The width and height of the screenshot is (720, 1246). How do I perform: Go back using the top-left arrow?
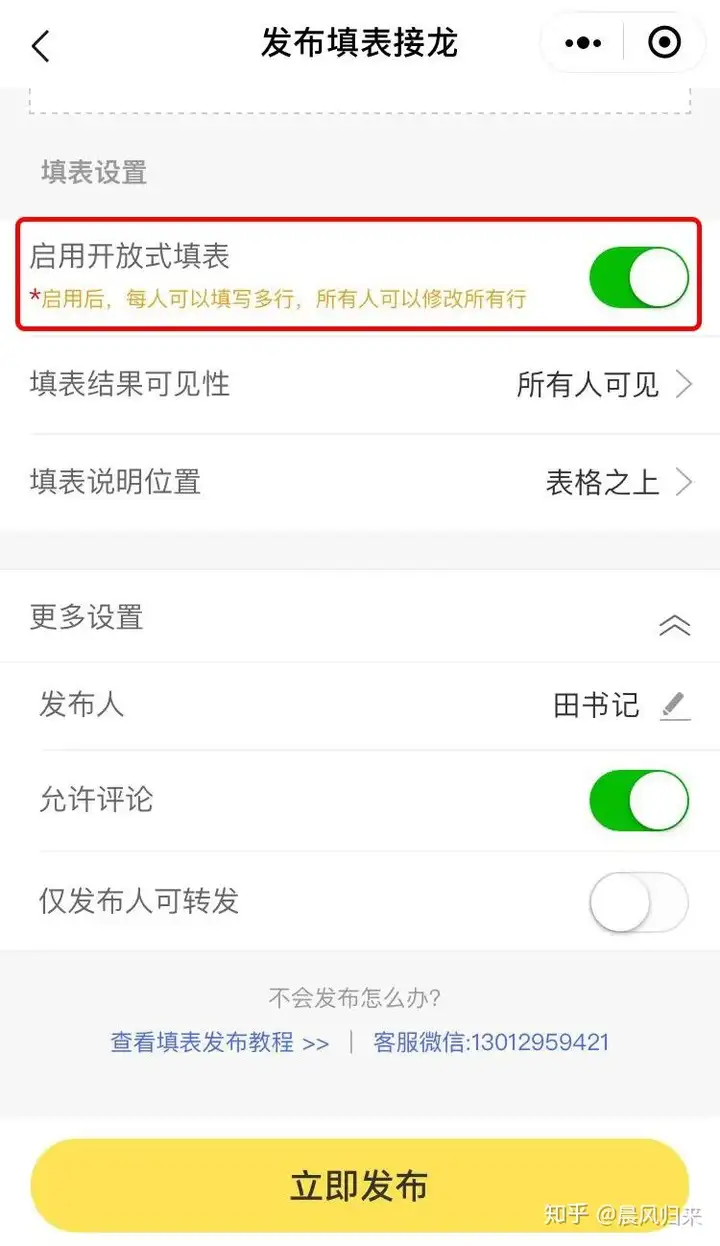click(x=40, y=46)
